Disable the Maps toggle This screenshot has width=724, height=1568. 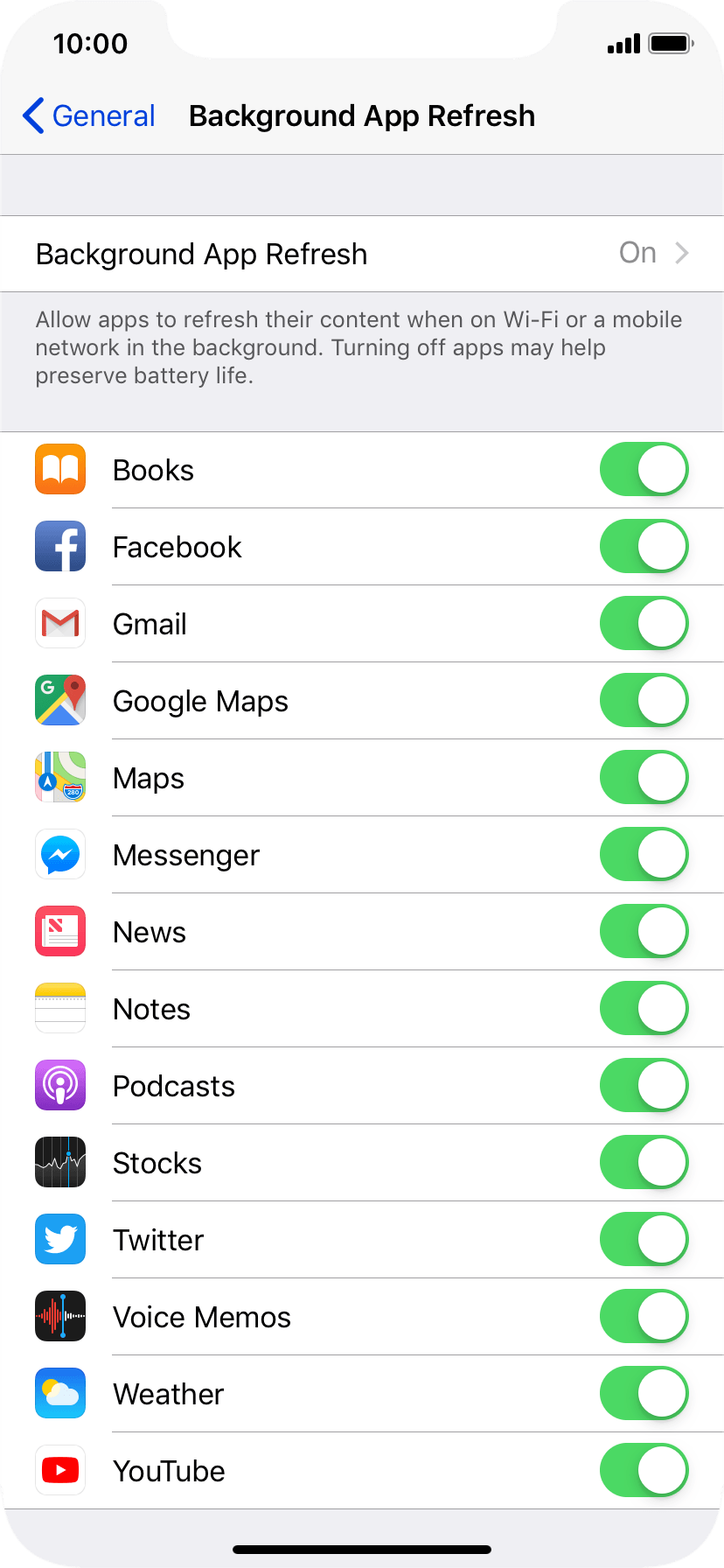click(644, 778)
